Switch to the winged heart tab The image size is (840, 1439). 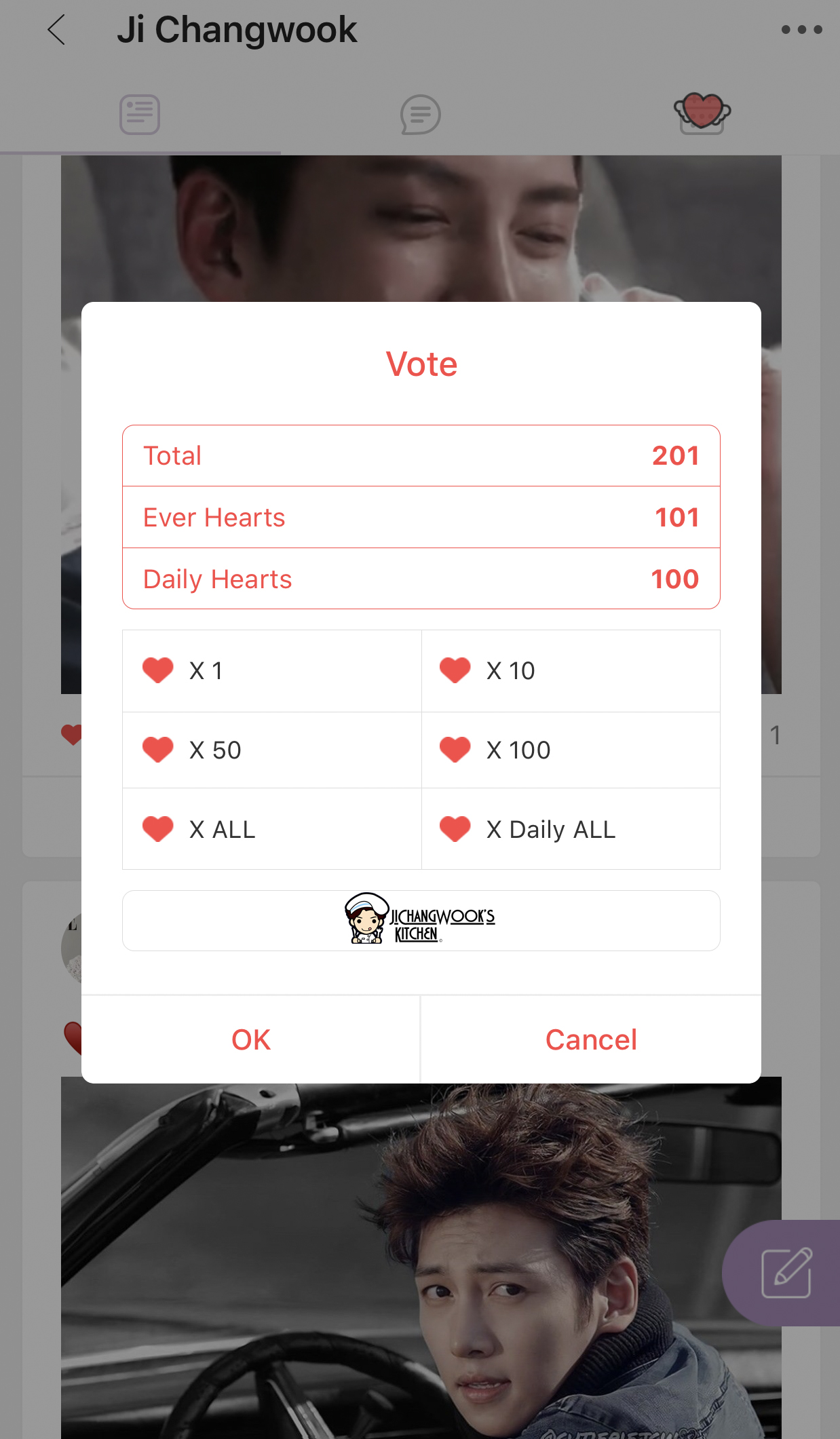(x=702, y=113)
